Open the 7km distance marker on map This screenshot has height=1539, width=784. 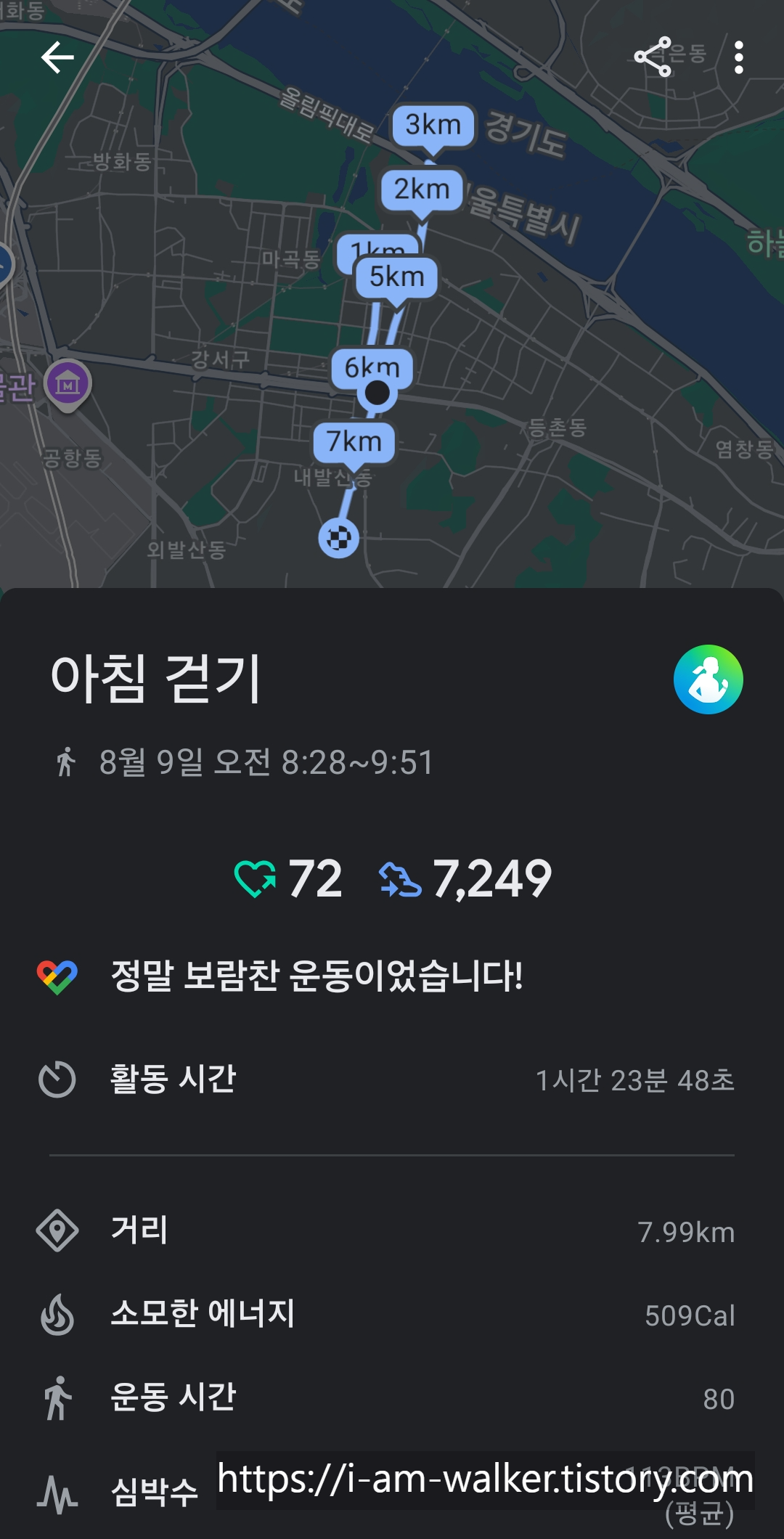click(x=355, y=441)
